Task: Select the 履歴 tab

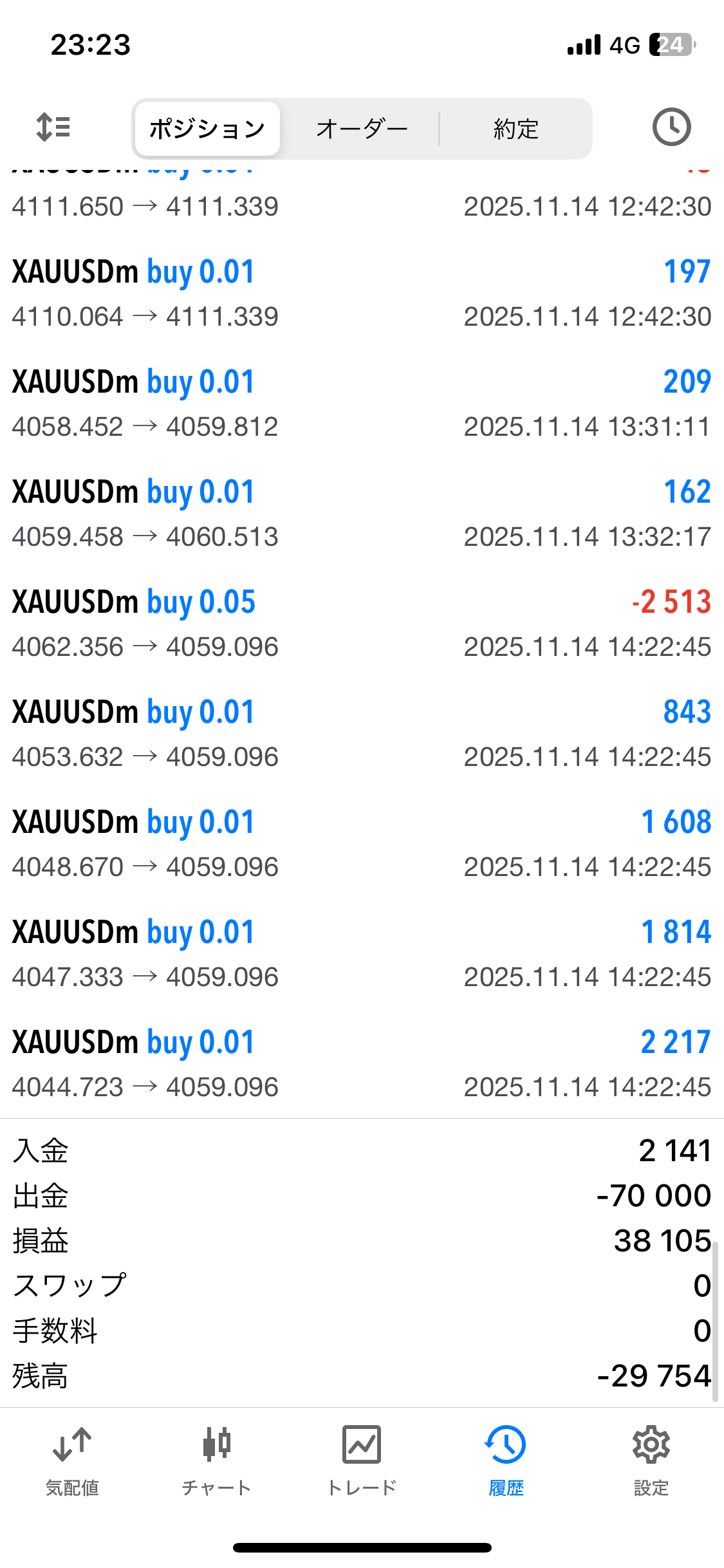Action: pyautogui.click(x=506, y=1459)
